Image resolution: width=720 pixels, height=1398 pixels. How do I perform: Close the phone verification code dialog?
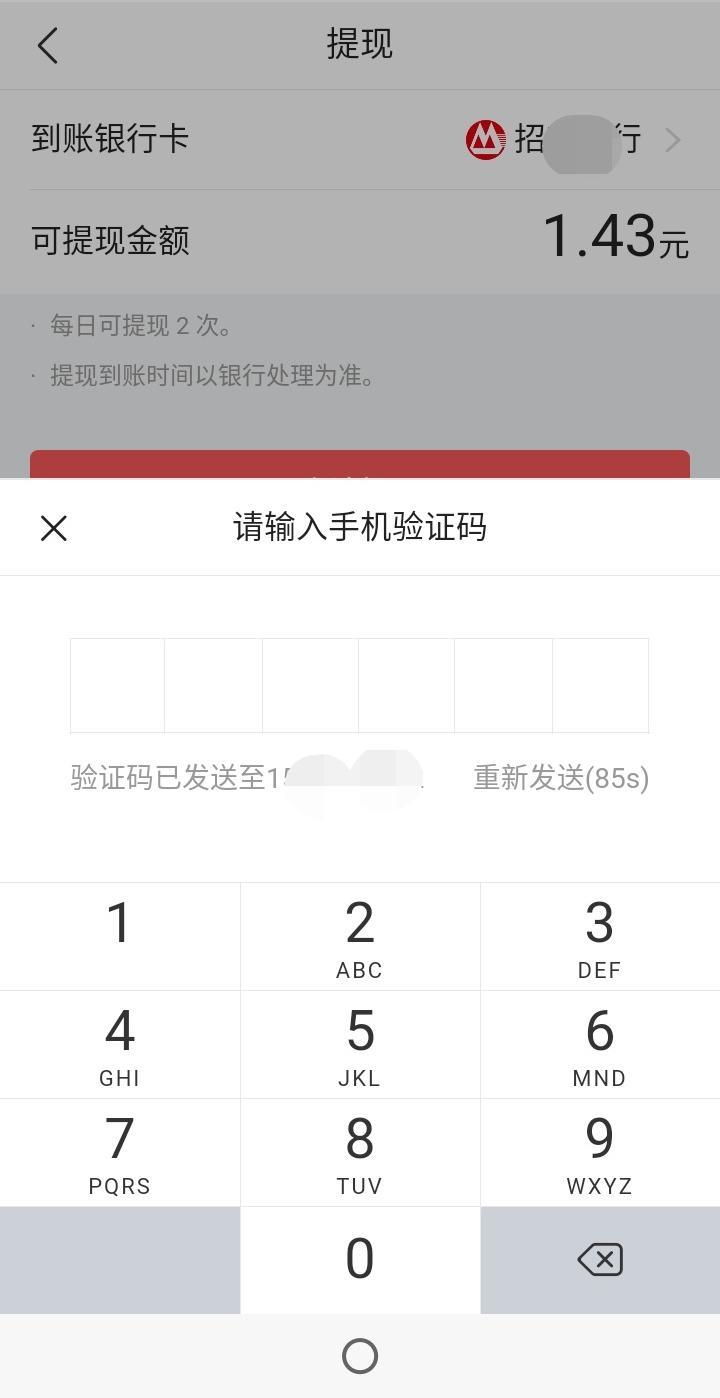54,528
